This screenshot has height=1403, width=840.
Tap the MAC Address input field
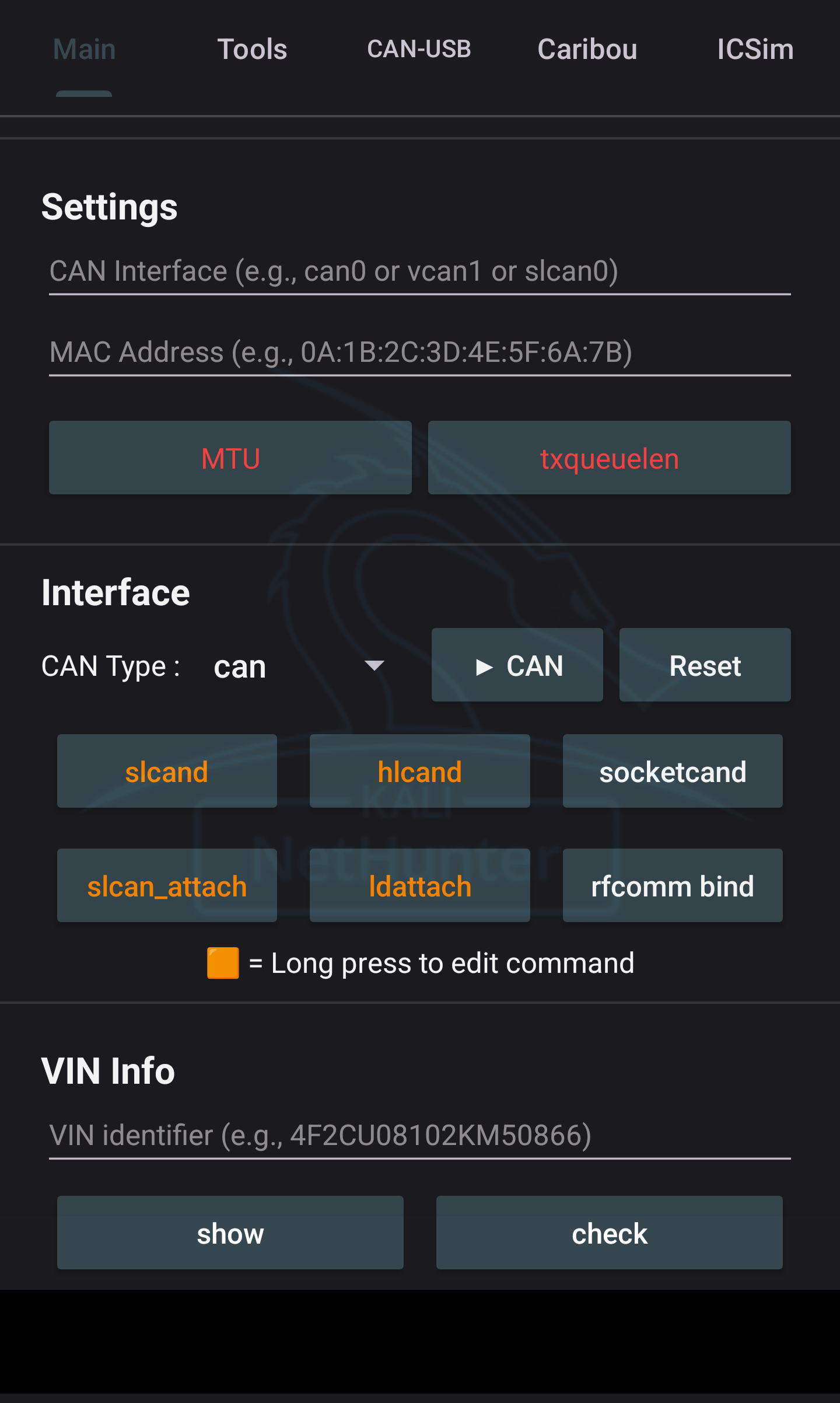point(420,353)
